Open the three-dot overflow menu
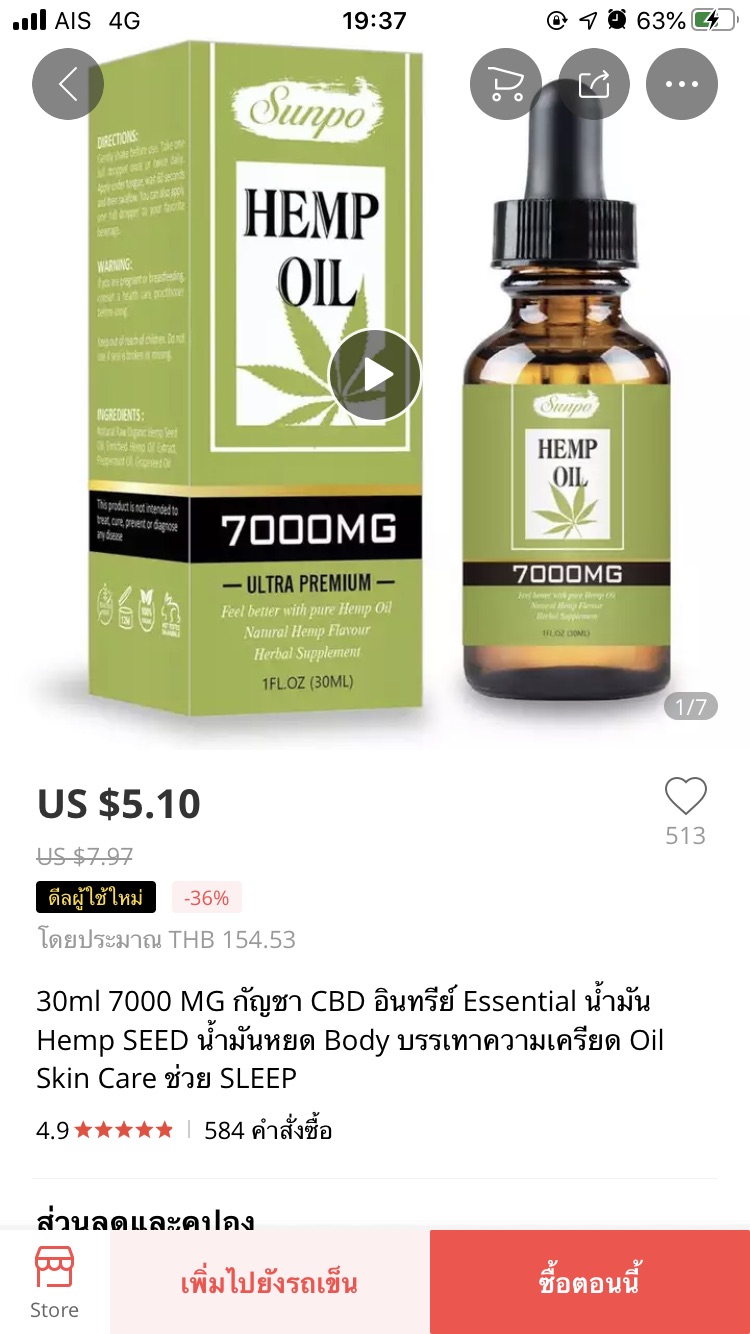This screenshot has width=750, height=1334. [682, 85]
